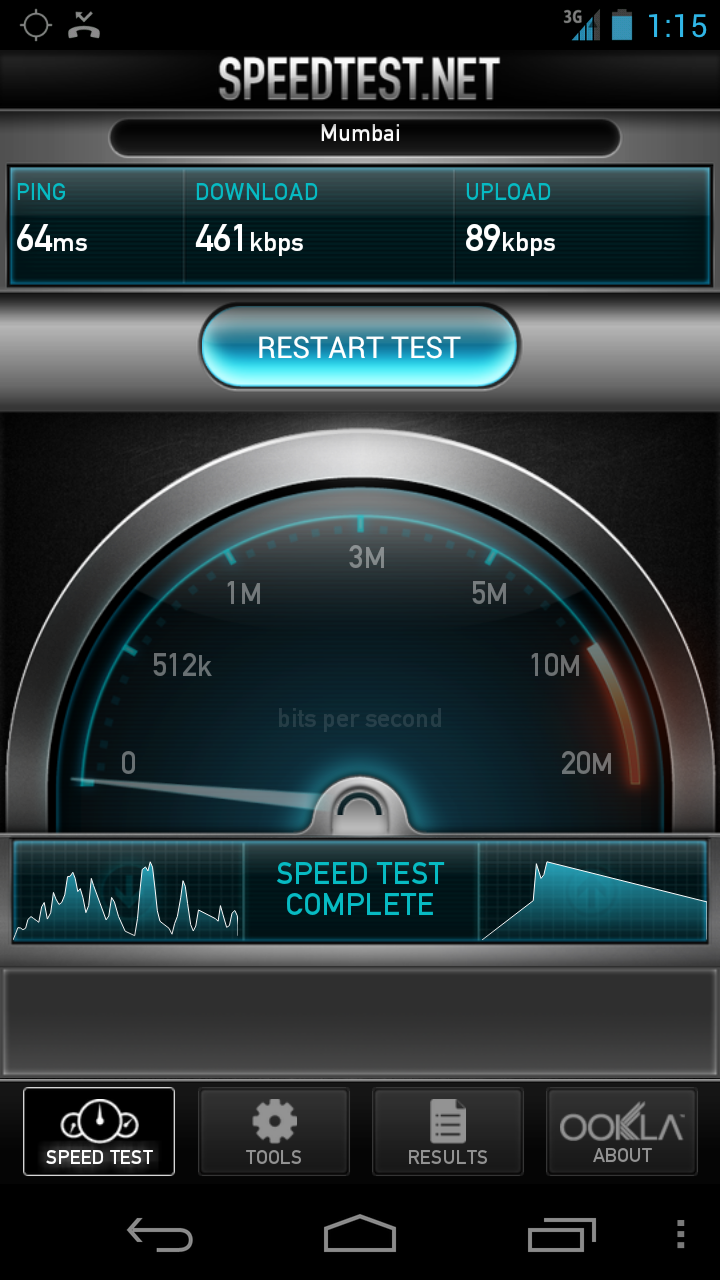Open the recent apps view
This screenshot has width=720, height=1280.
coord(562,1235)
